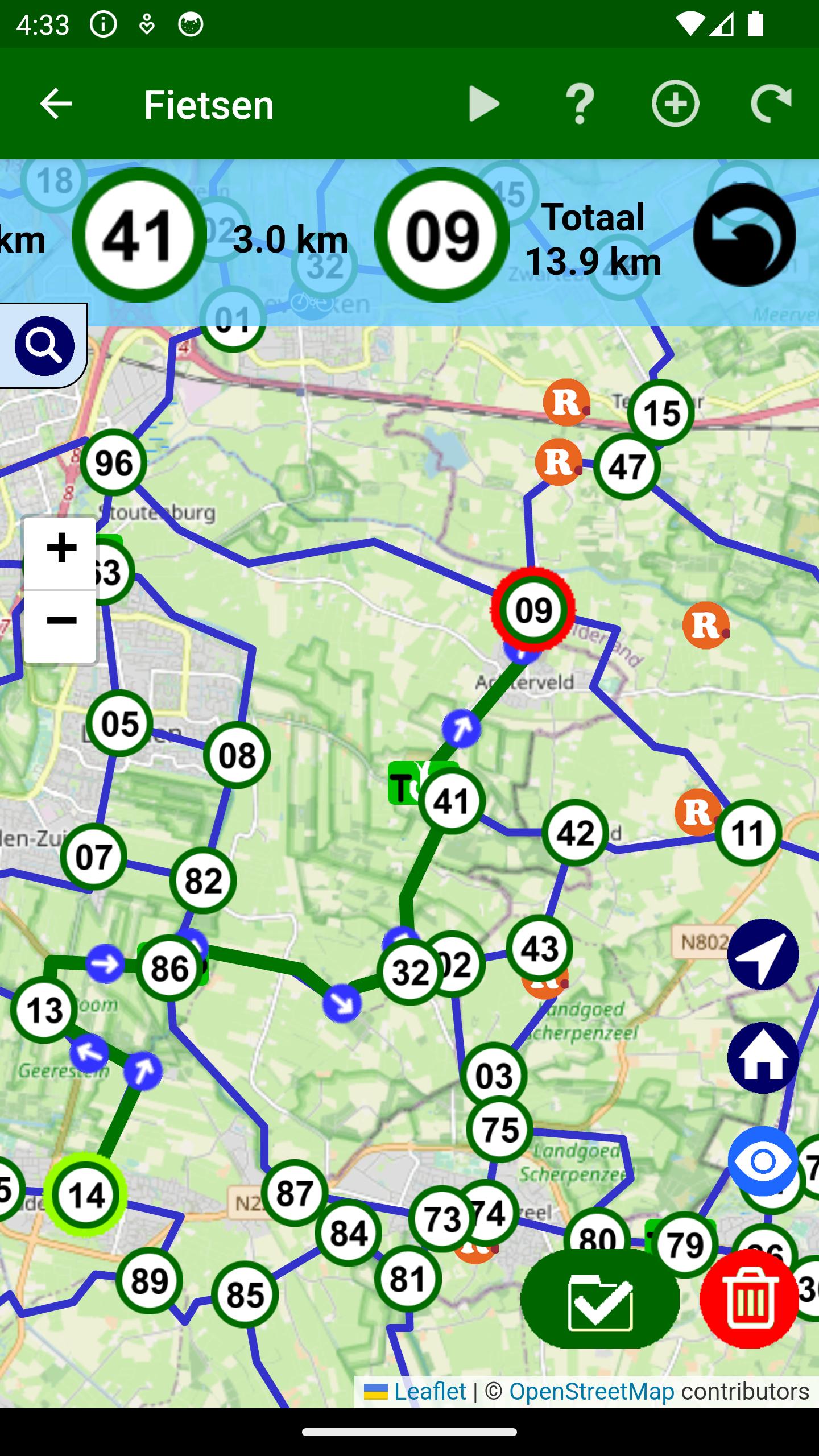Select junction 11 on the map
The width and height of the screenshot is (819, 1456).
tap(748, 833)
